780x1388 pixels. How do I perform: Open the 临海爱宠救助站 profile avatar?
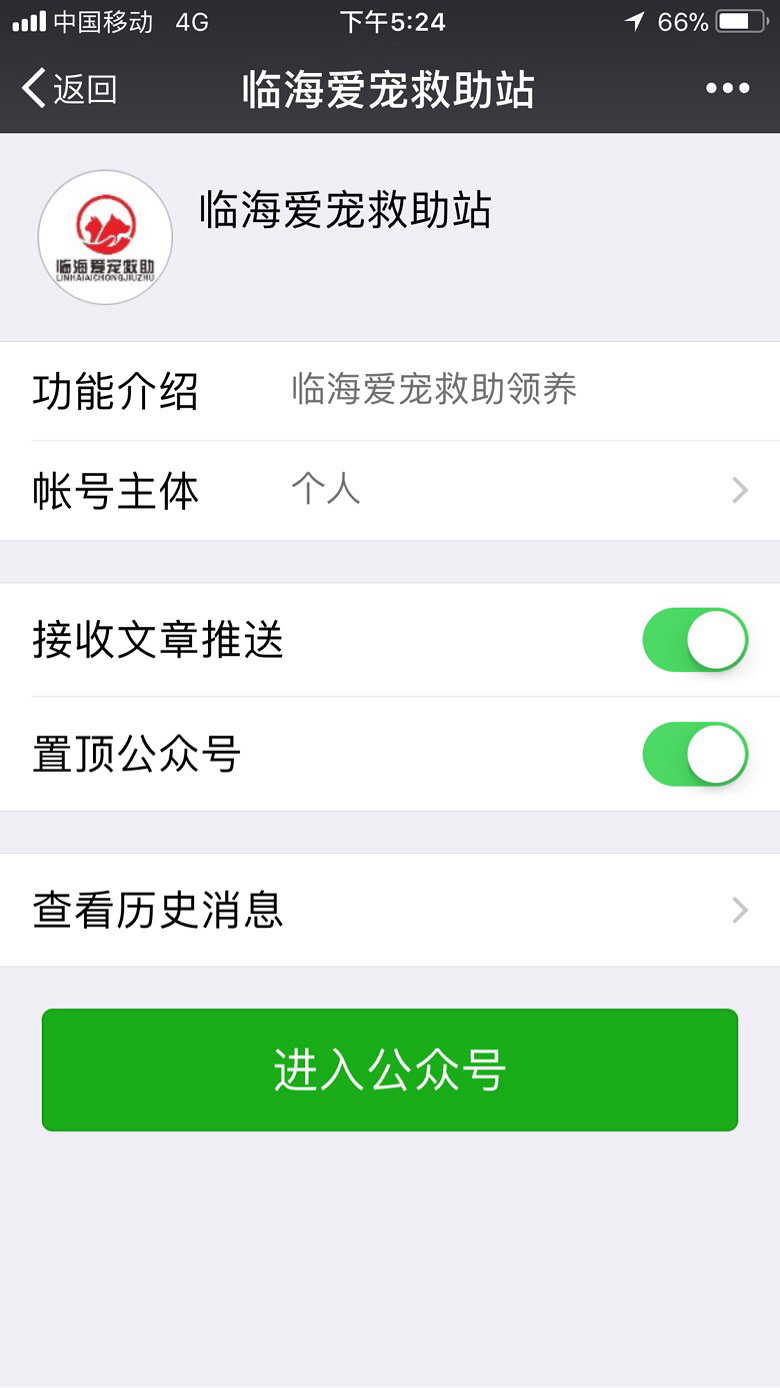pos(105,237)
